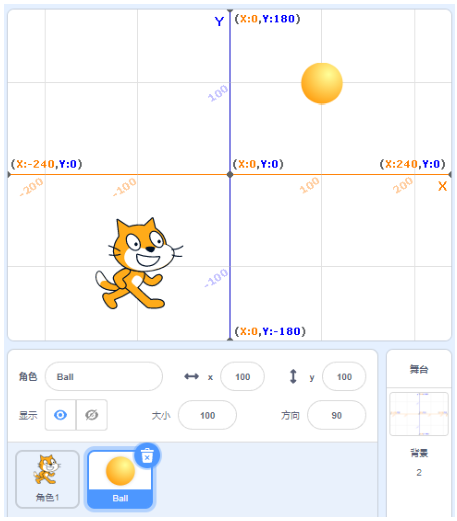Edit the 大小 size field

(207, 415)
